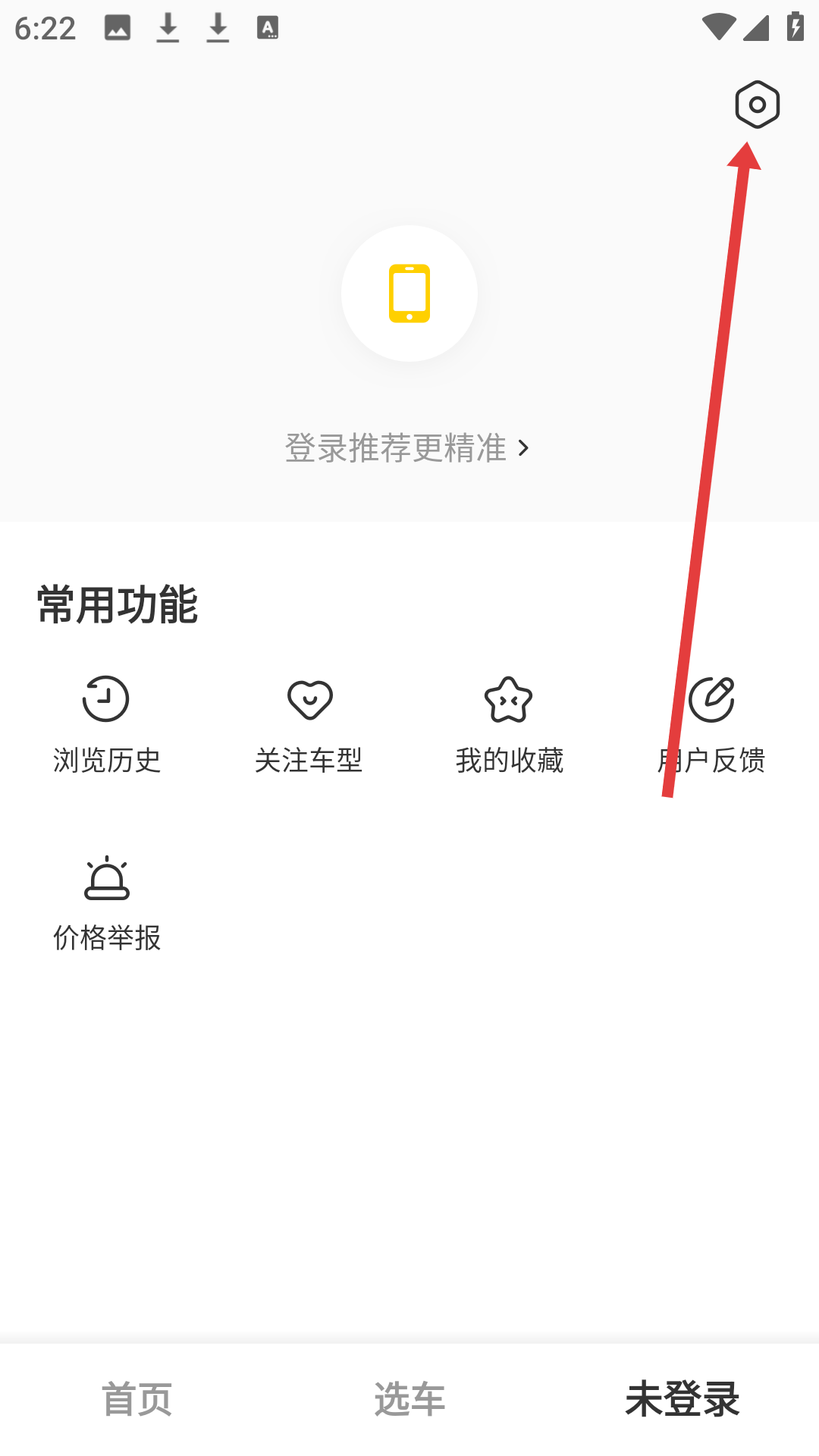Open 登录推荐更精准 login link
Image resolution: width=819 pixels, height=1456 pixels.
407,448
